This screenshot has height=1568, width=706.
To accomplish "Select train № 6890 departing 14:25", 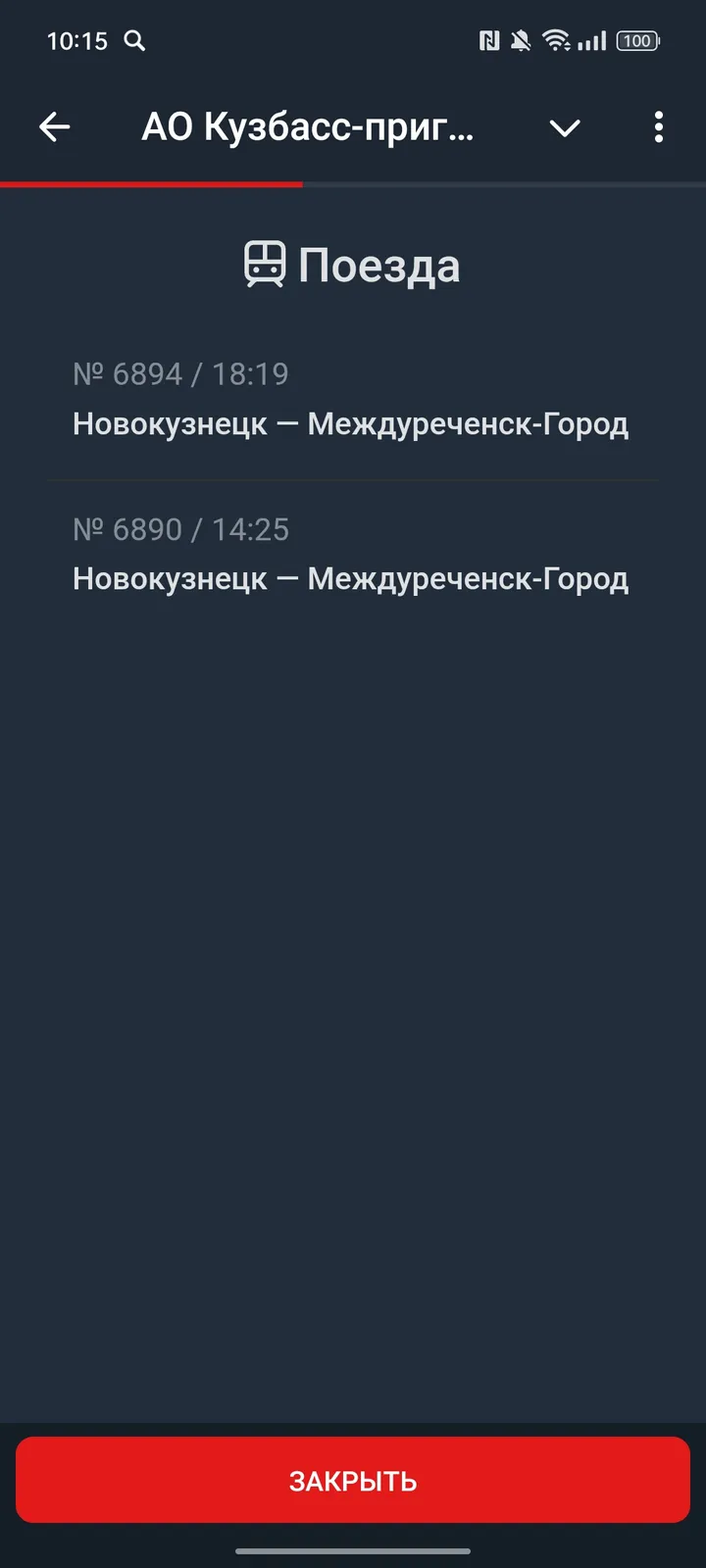I will click(x=351, y=554).
